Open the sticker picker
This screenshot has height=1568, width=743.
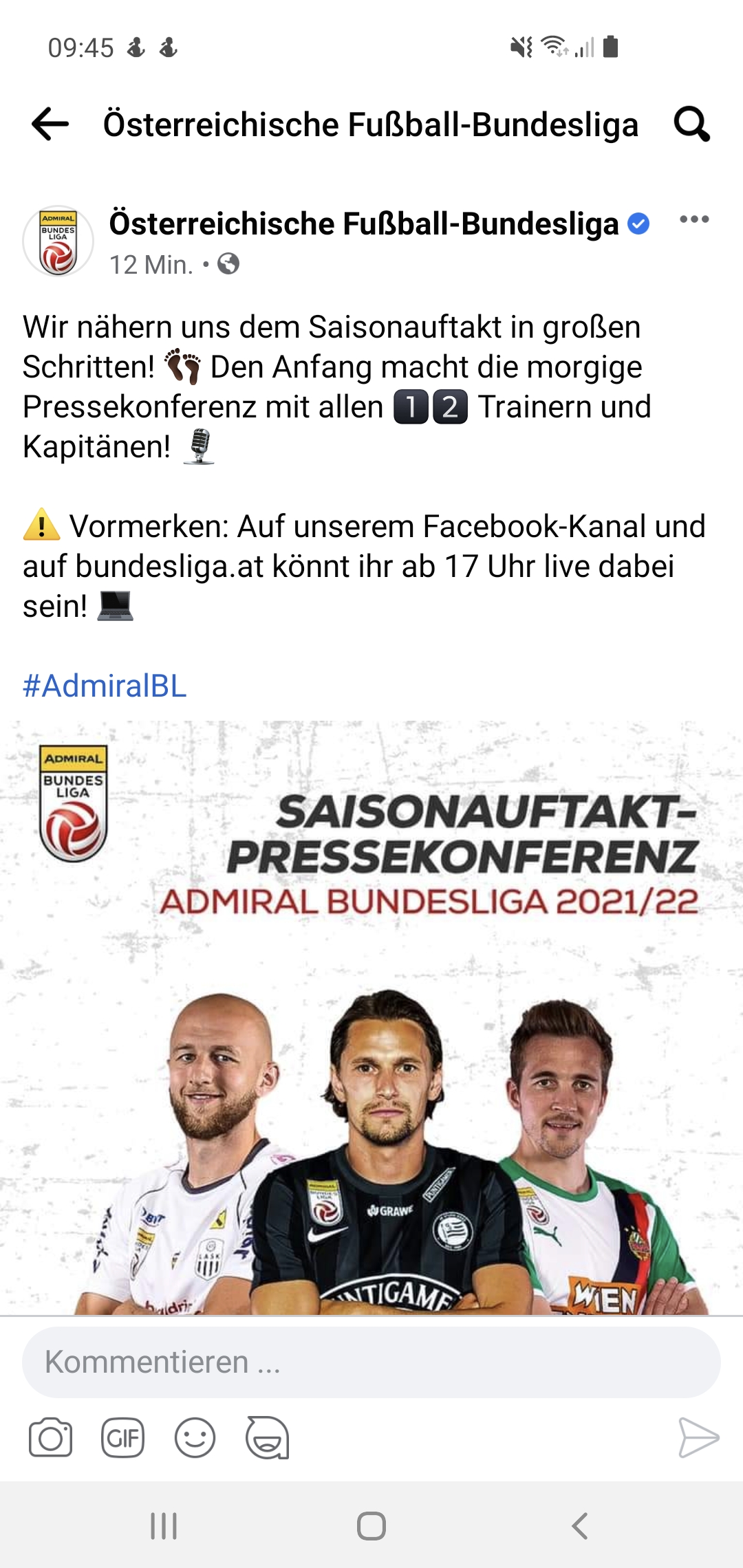point(268,1437)
